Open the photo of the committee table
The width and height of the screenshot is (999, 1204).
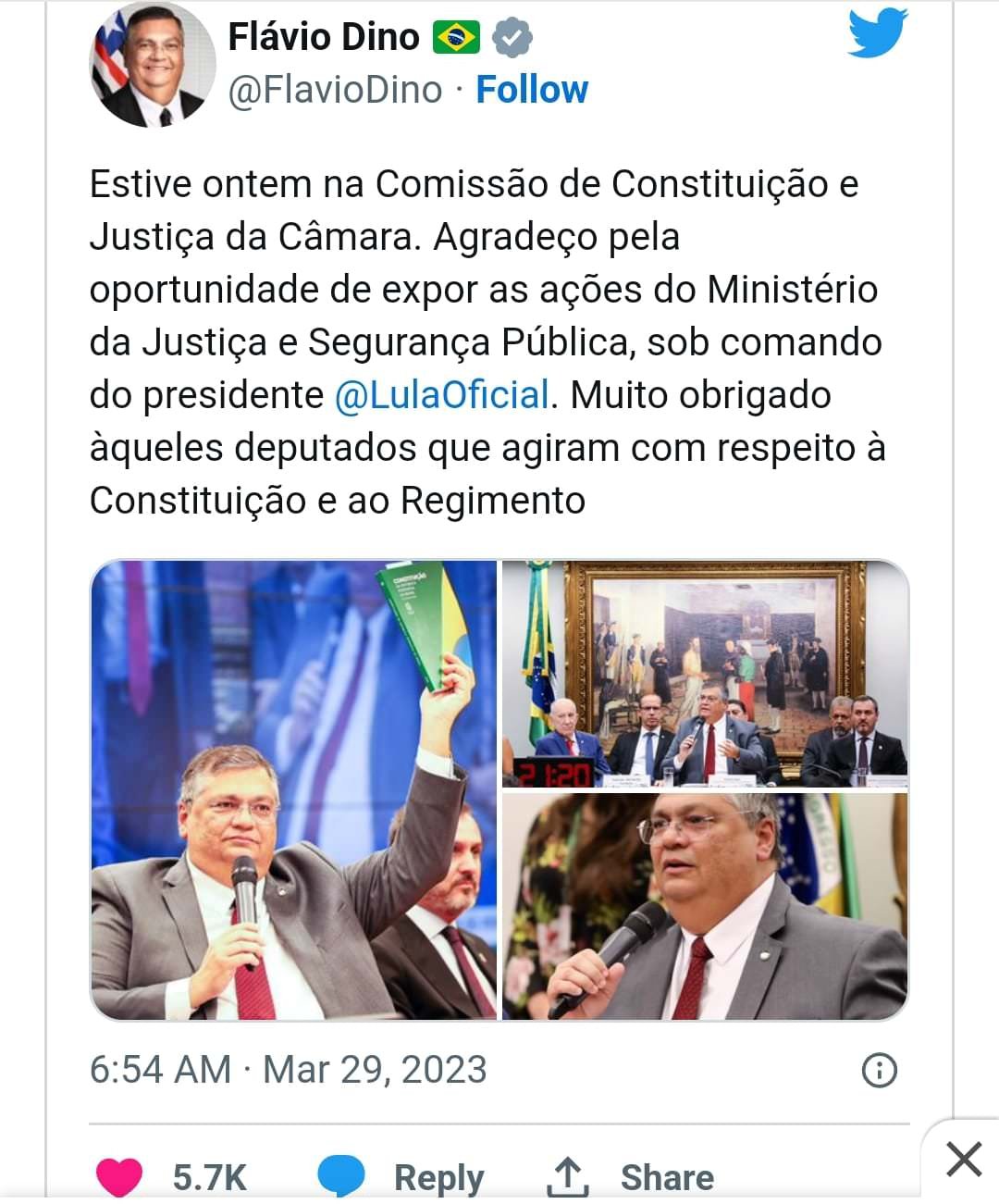coord(705,674)
